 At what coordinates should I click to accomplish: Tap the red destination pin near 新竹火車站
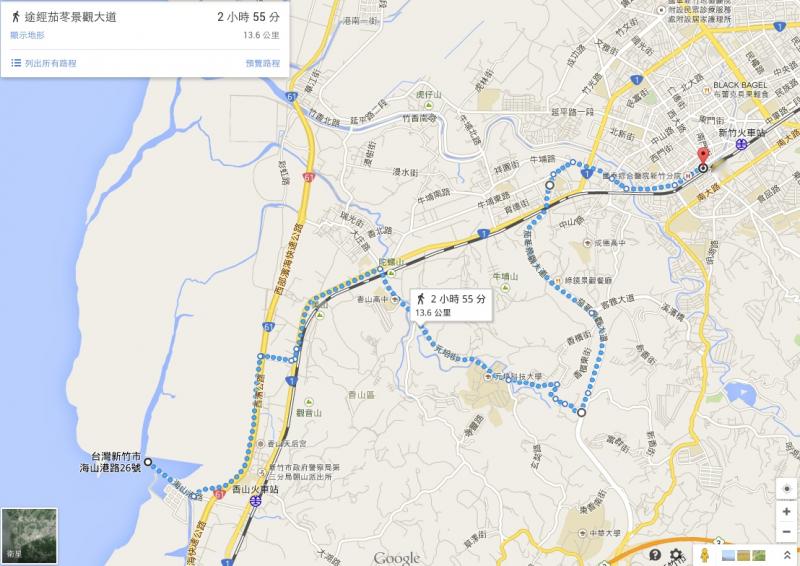702,157
